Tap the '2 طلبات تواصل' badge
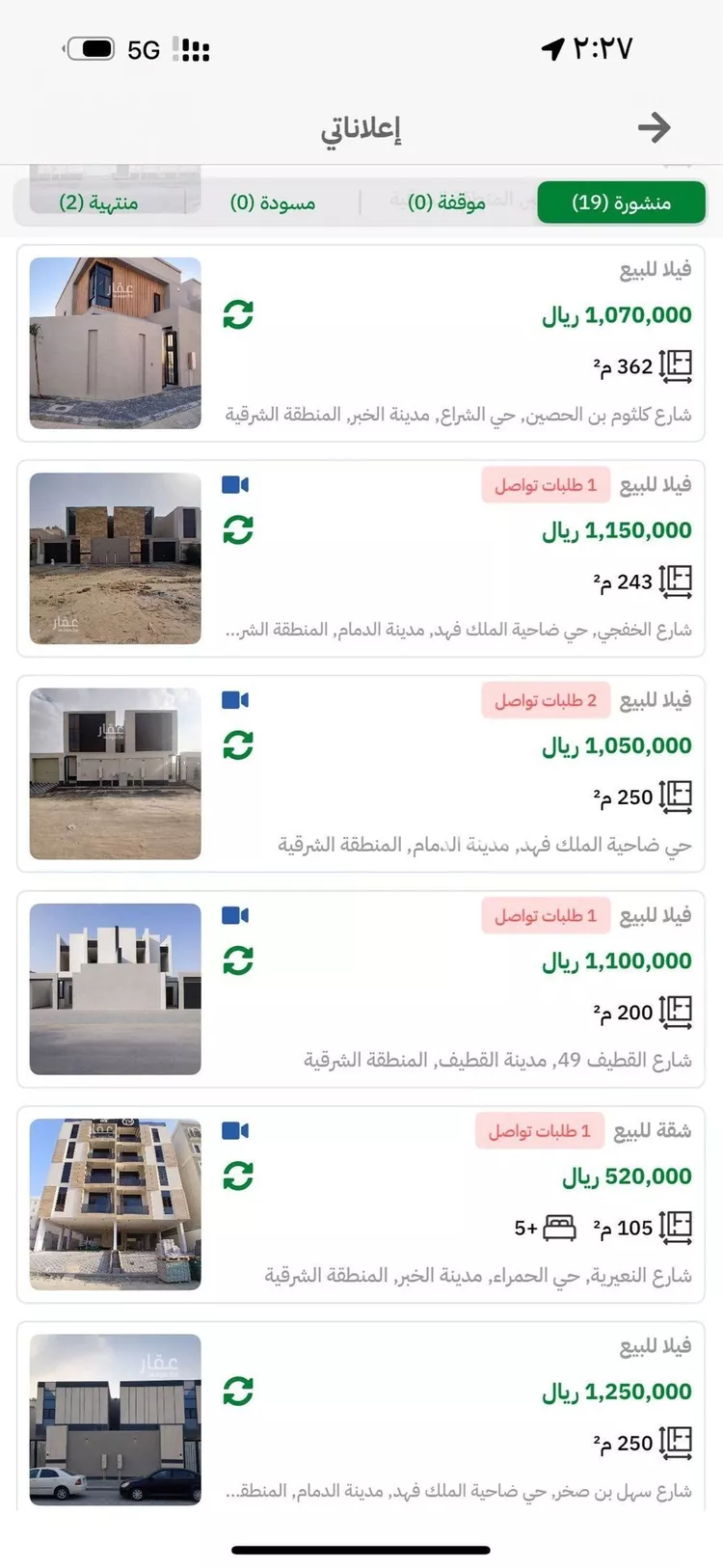 click(x=545, y=700)
